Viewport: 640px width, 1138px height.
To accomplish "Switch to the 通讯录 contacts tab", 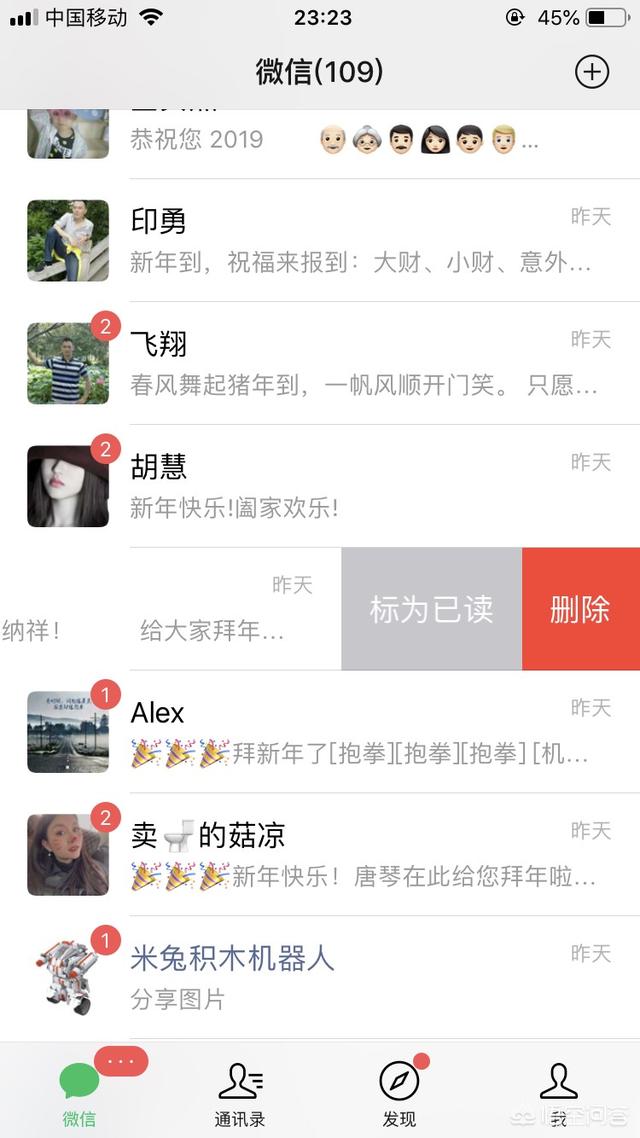I will tap(240, 1092).
